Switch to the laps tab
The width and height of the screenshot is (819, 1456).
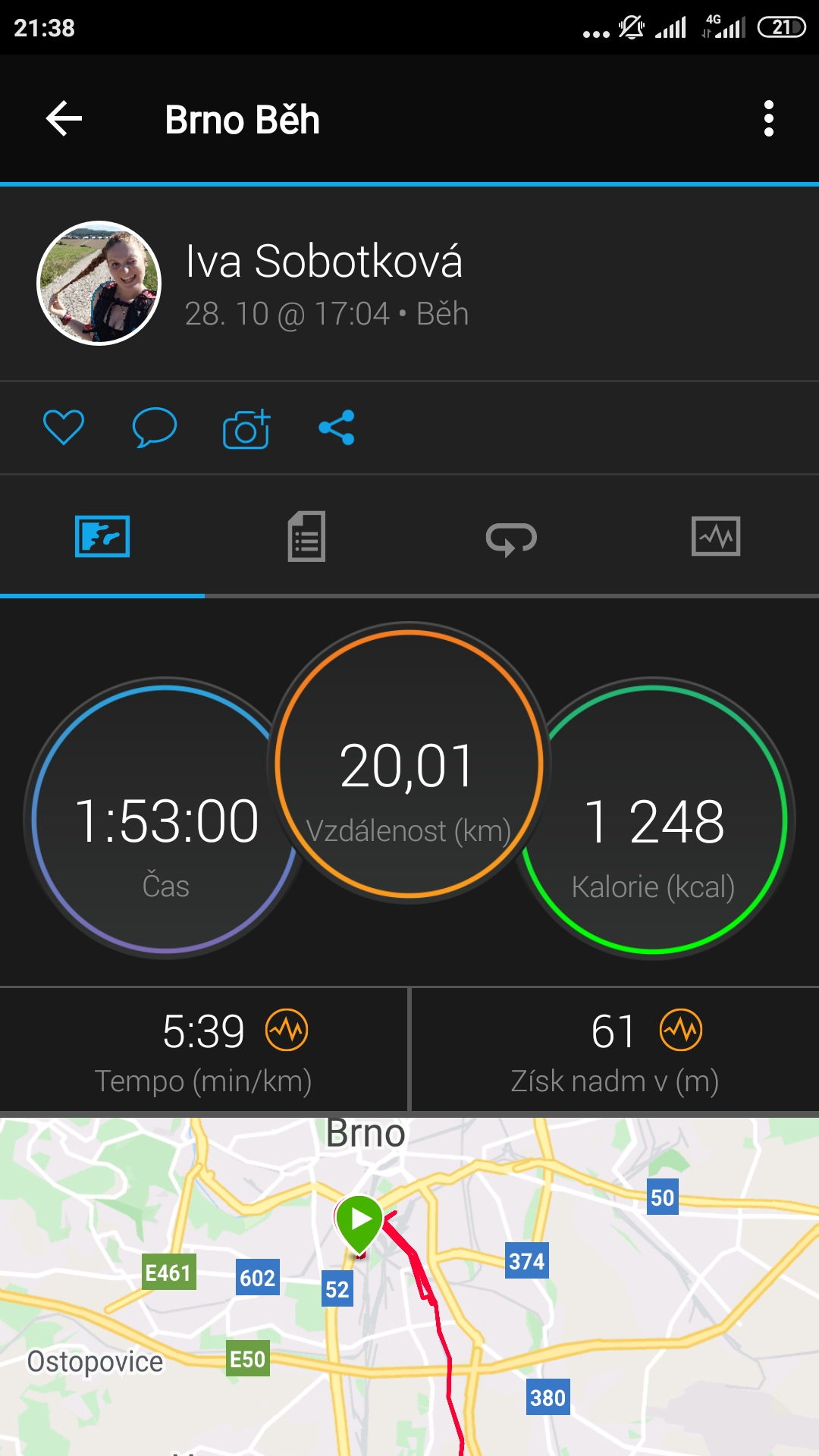pos(511,538)
